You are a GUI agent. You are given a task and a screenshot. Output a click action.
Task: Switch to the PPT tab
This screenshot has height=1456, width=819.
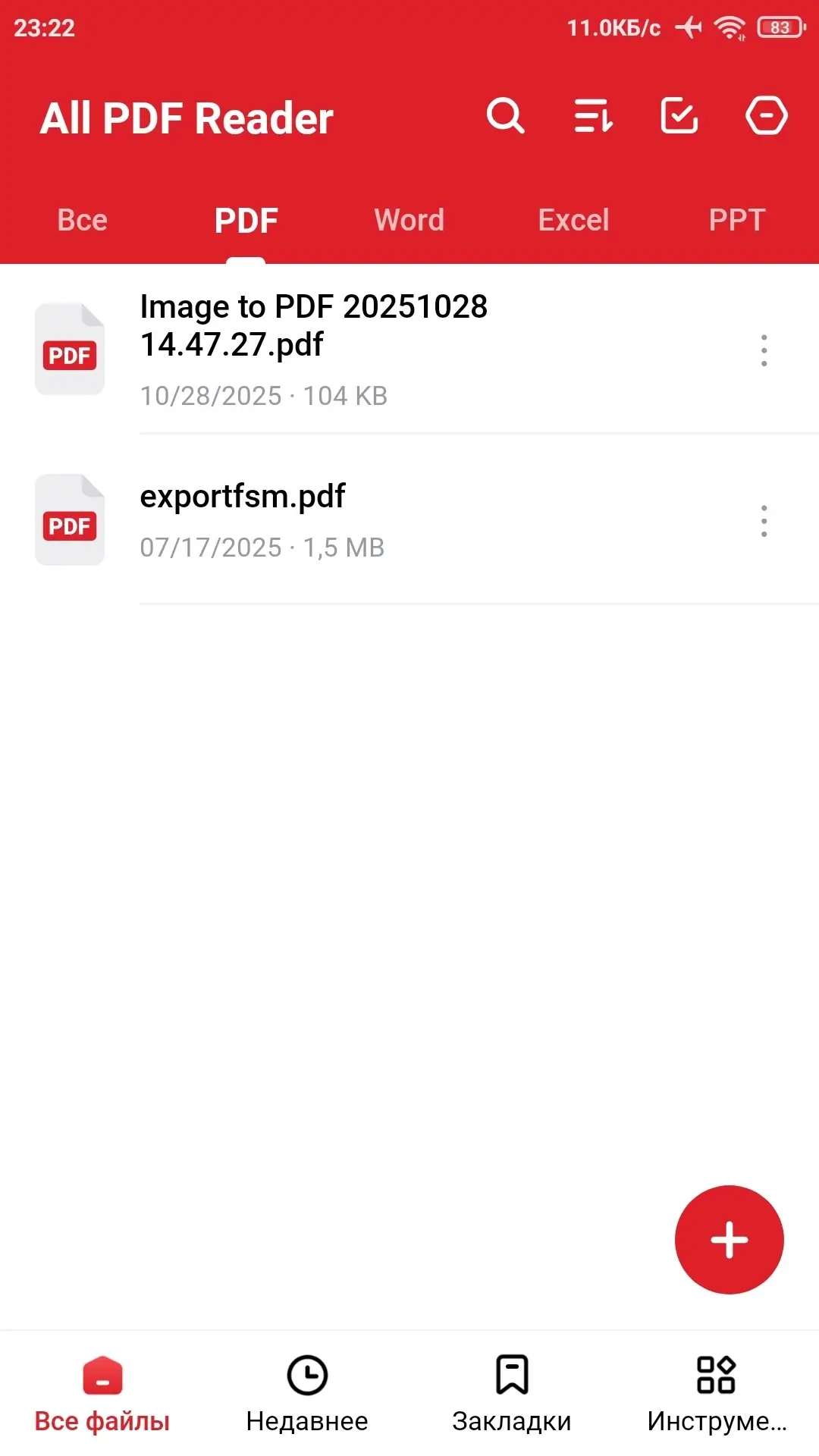(736, 221)
